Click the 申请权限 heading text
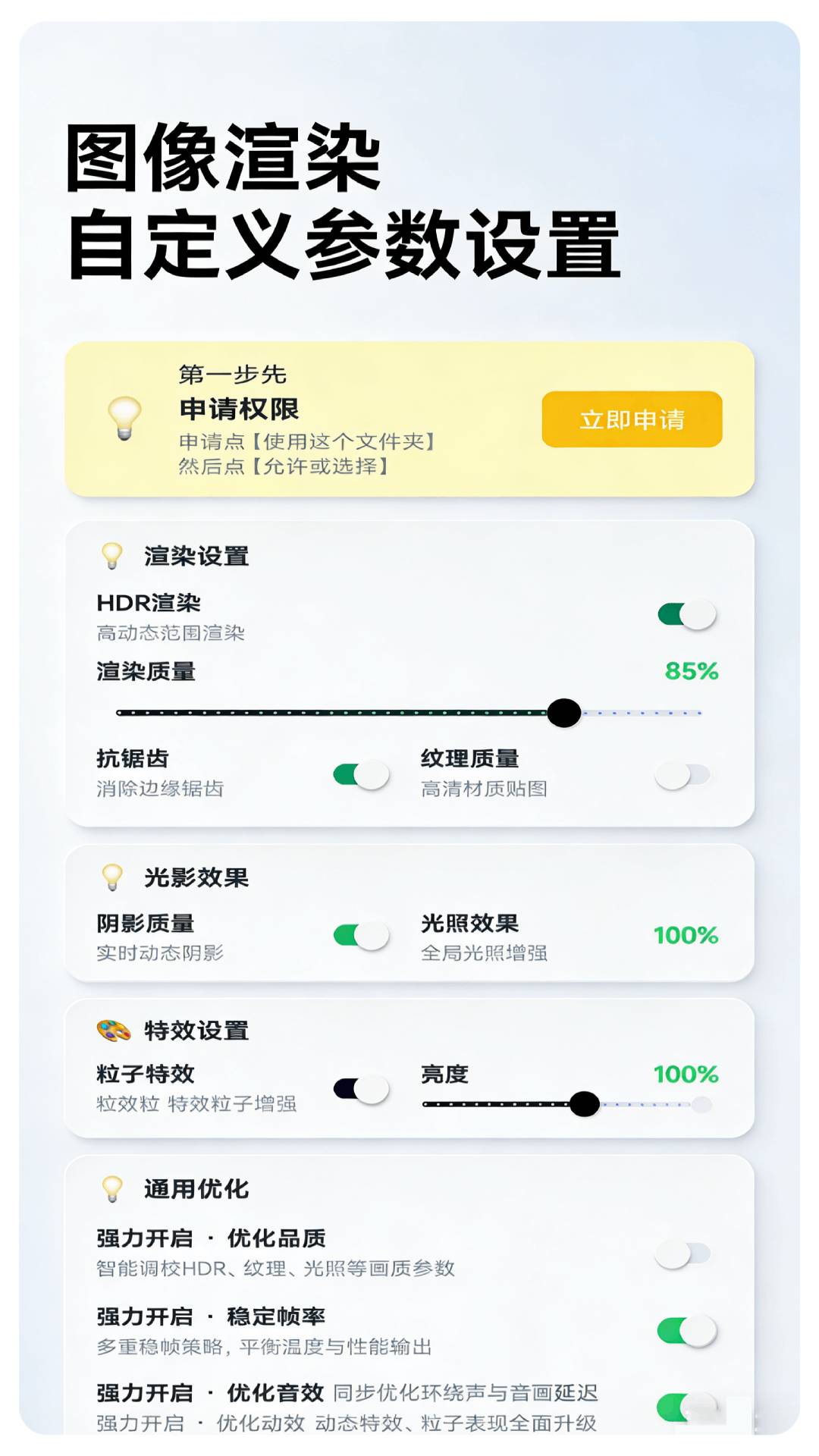This screenshot has width=819, height=1456. tap(237, 410)
